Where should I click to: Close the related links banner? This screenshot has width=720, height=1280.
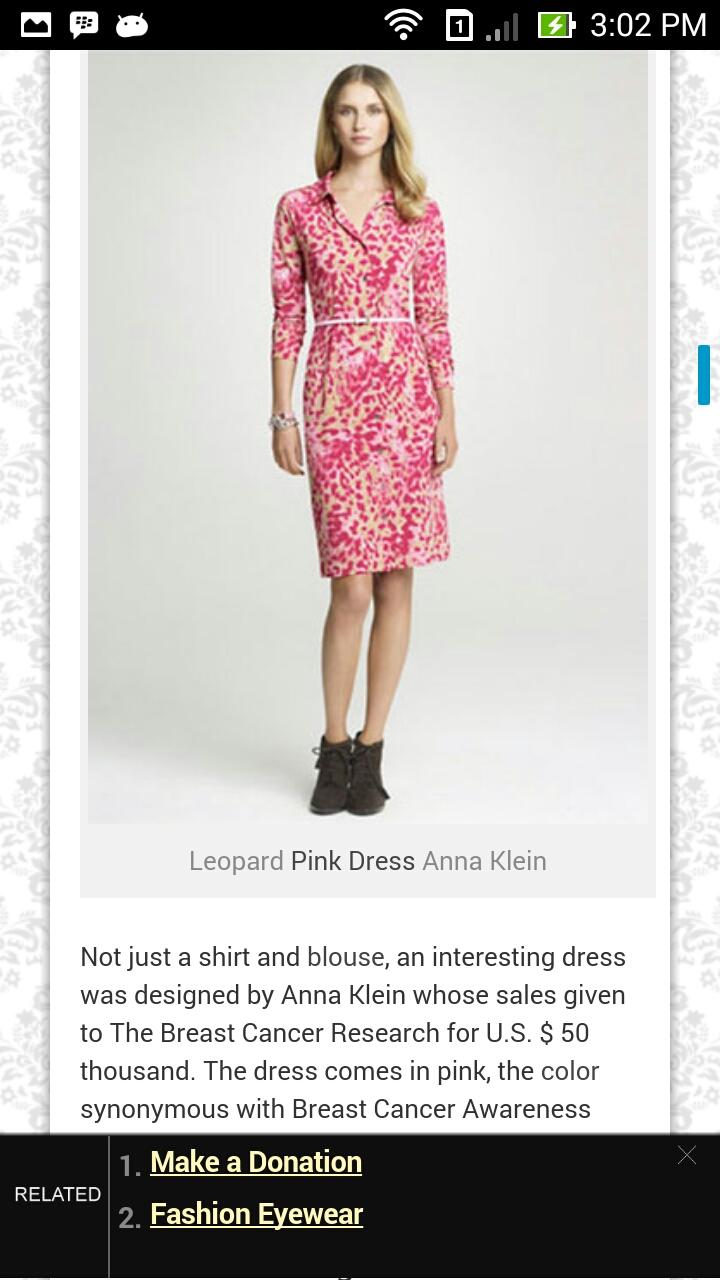tap(686, 1156)
